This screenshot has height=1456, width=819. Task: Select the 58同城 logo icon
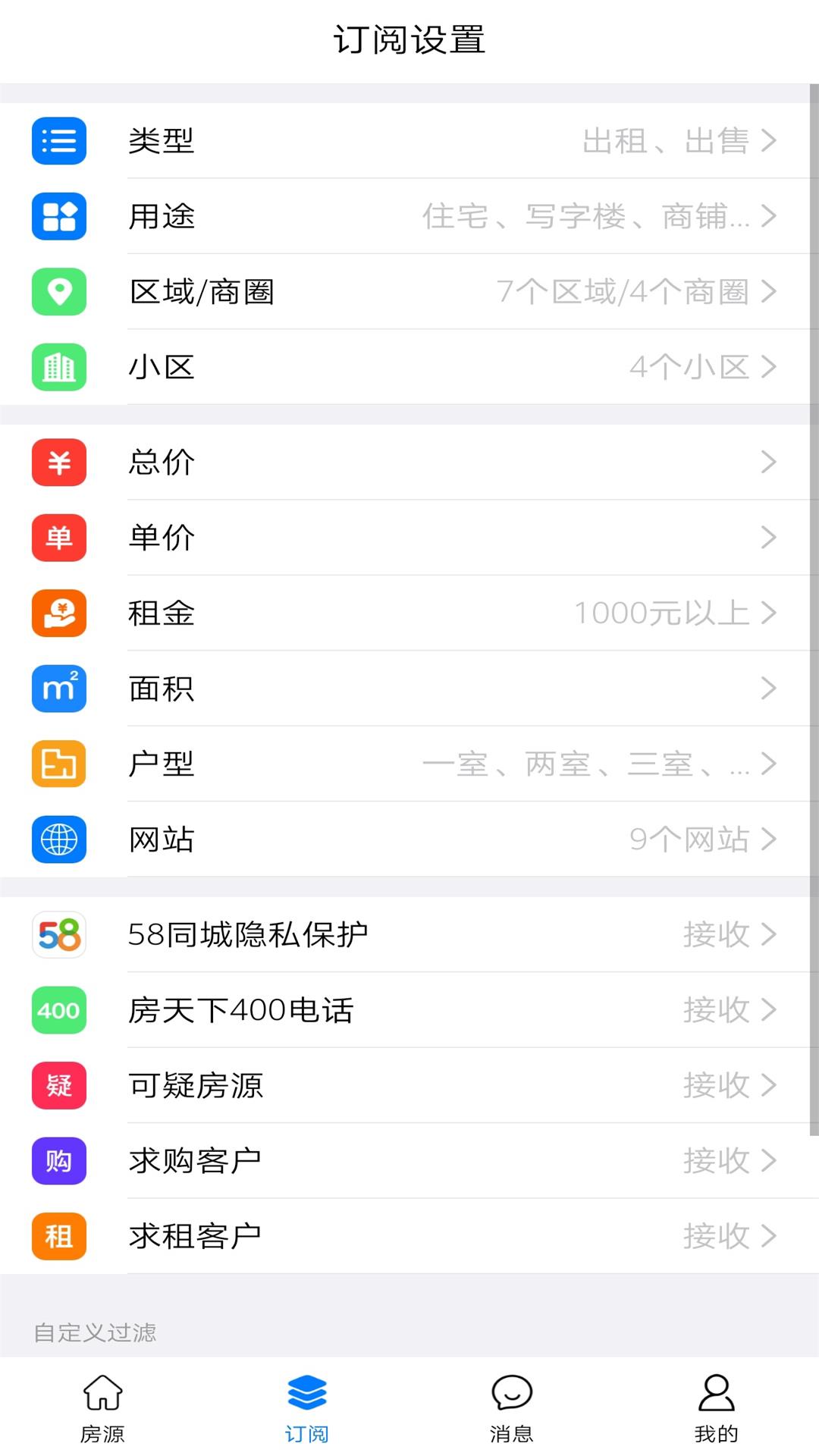click(58, 935)
